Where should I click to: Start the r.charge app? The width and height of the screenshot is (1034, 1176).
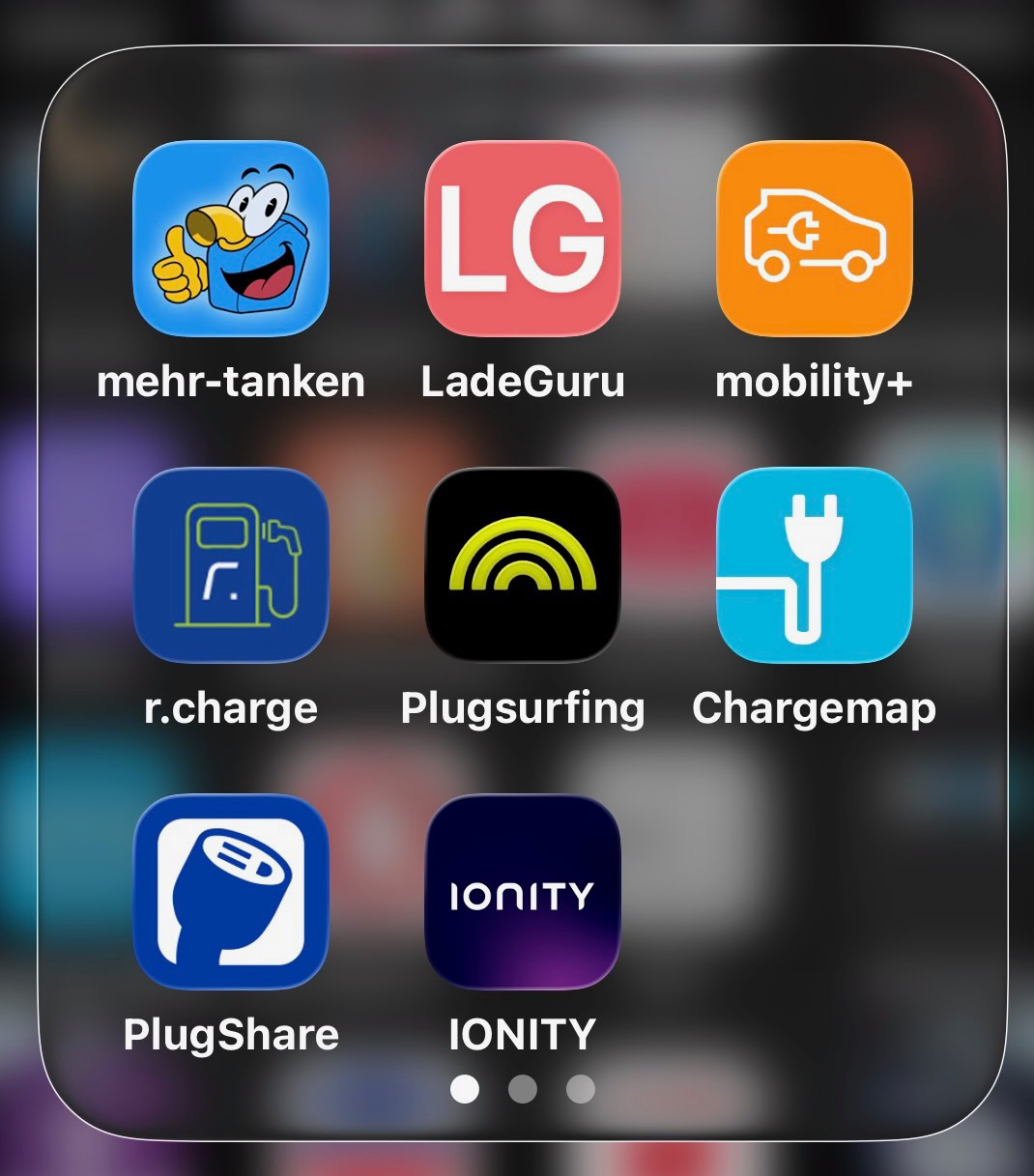click(x=230, y=565)
